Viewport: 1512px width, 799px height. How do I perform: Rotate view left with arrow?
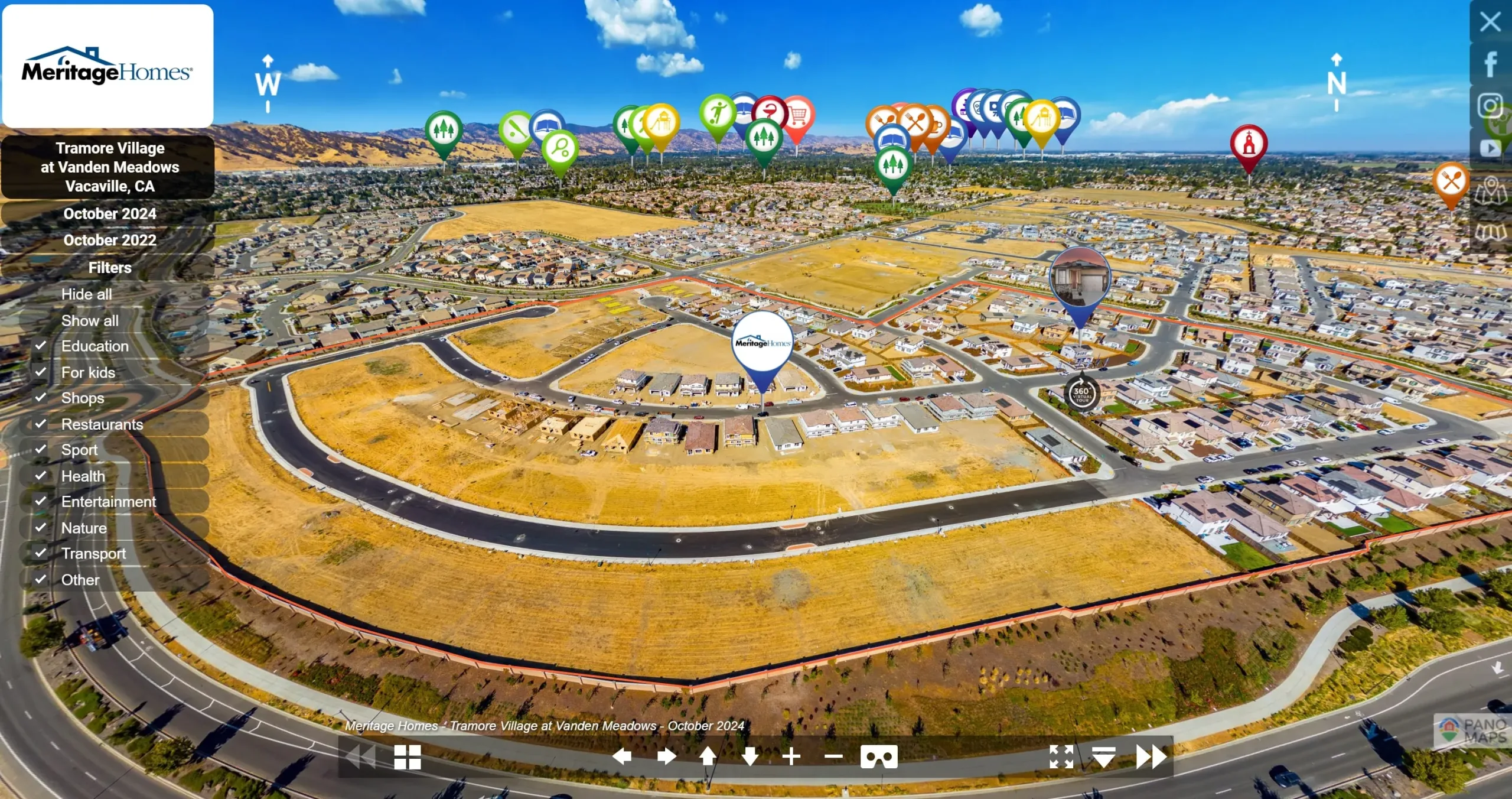[x=622, y=756]
